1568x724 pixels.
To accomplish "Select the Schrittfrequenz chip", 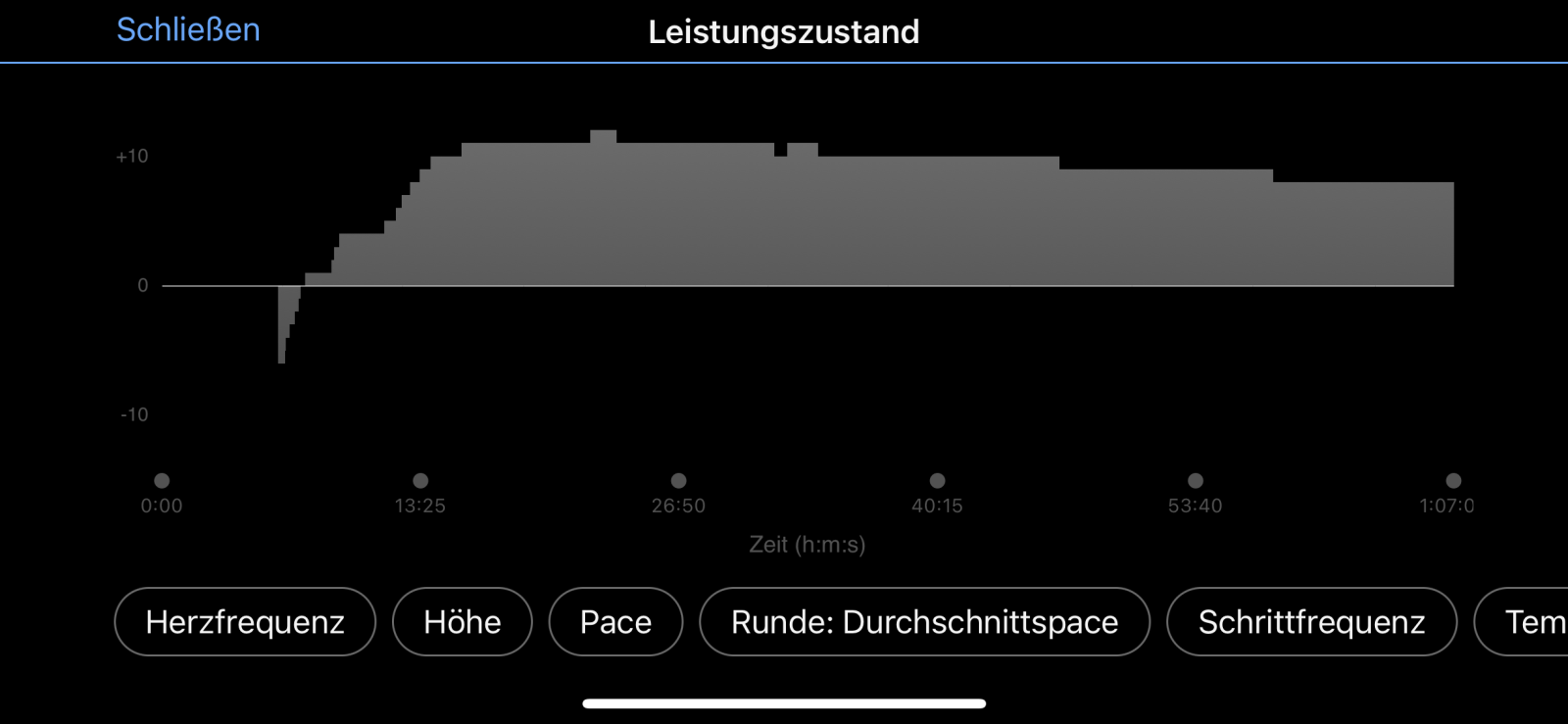I will click(1311, 622).
